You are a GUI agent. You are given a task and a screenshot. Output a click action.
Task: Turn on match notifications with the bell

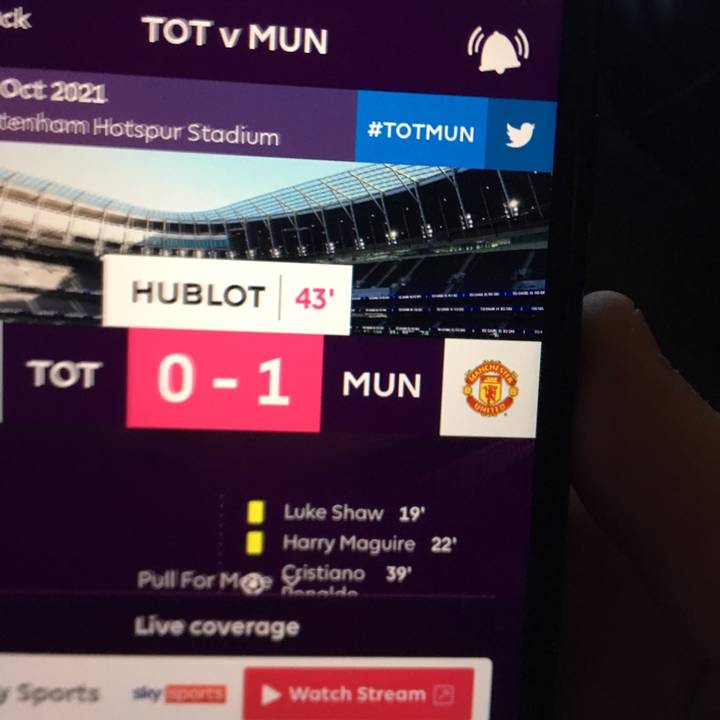pos(497,46)
